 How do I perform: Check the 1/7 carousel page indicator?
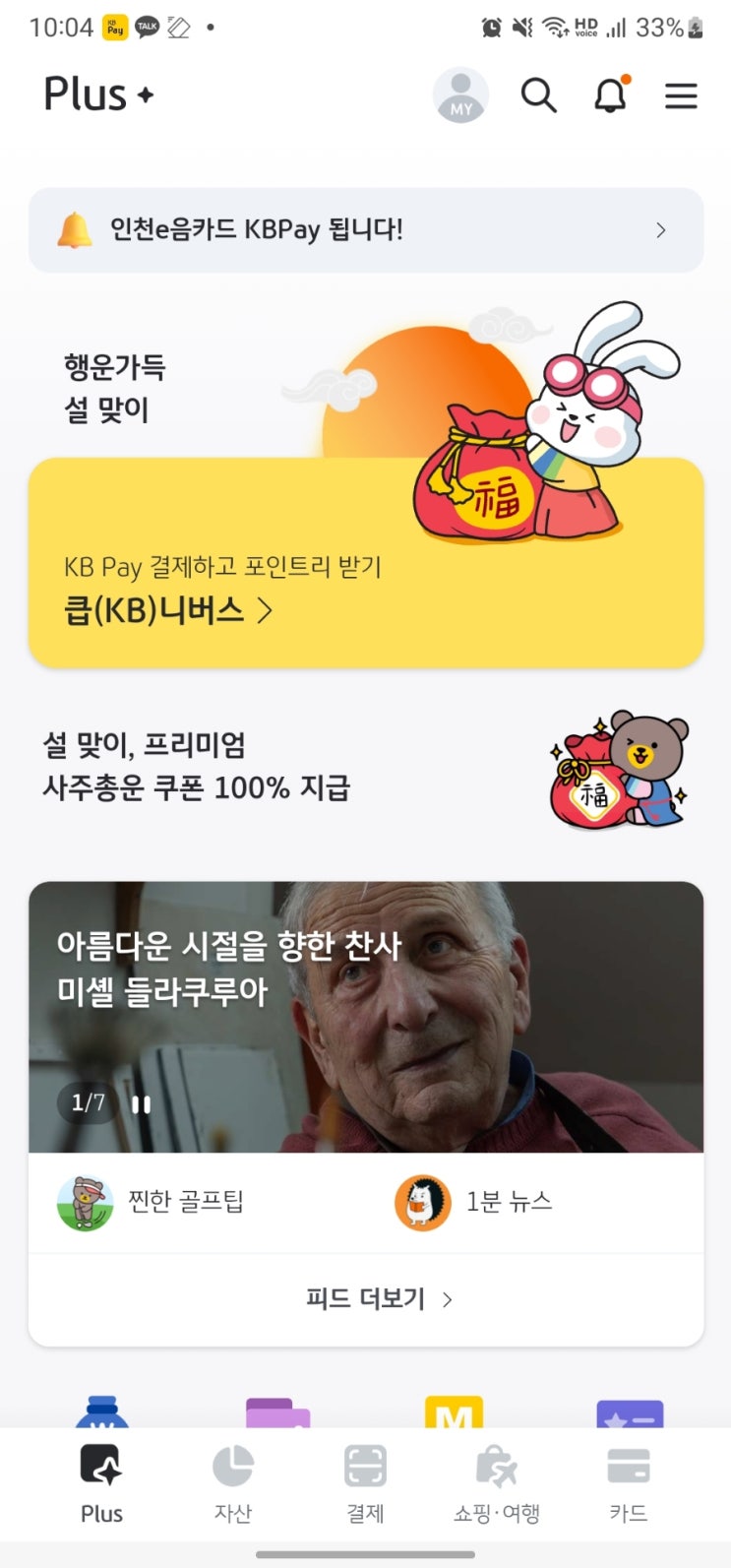point(87,1104)
